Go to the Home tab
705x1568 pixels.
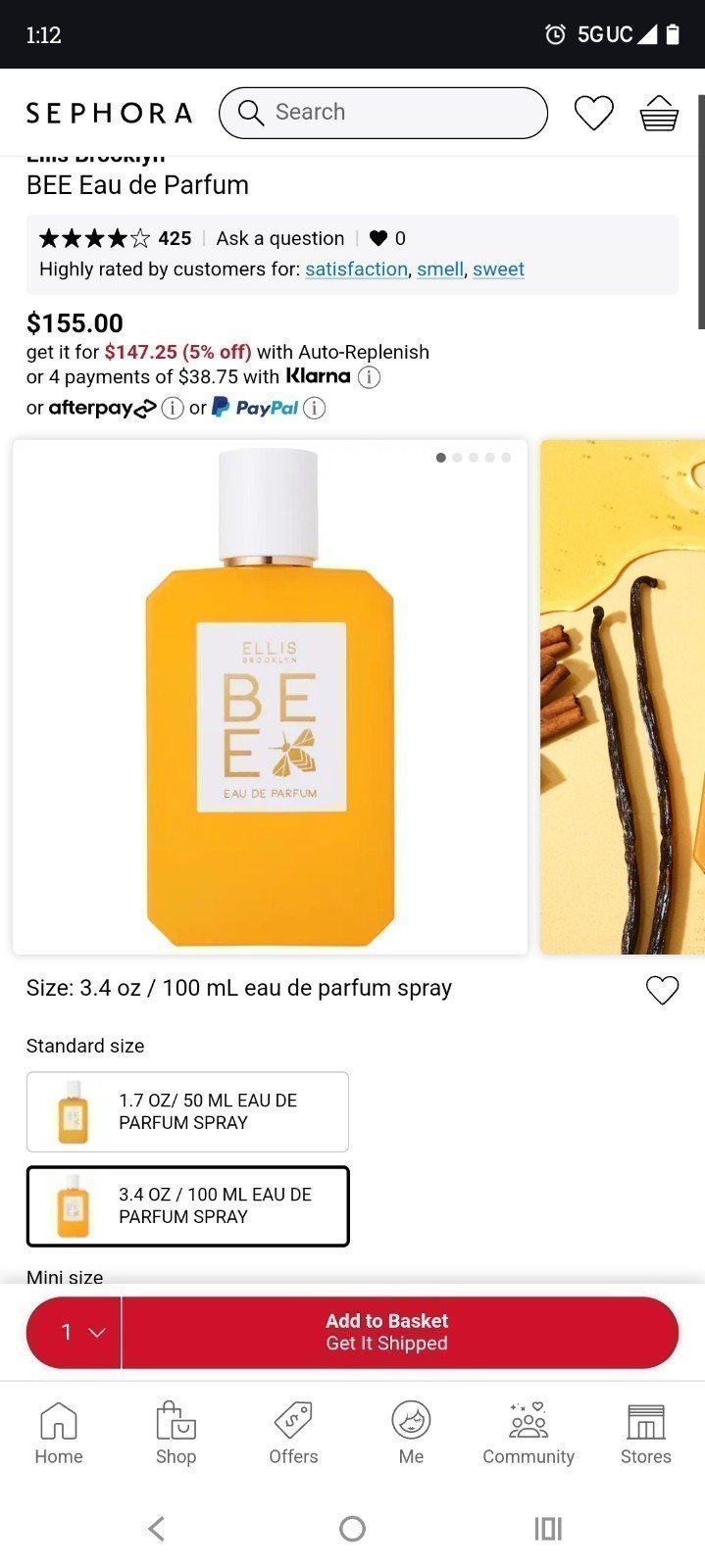[x=59, y=1433]
